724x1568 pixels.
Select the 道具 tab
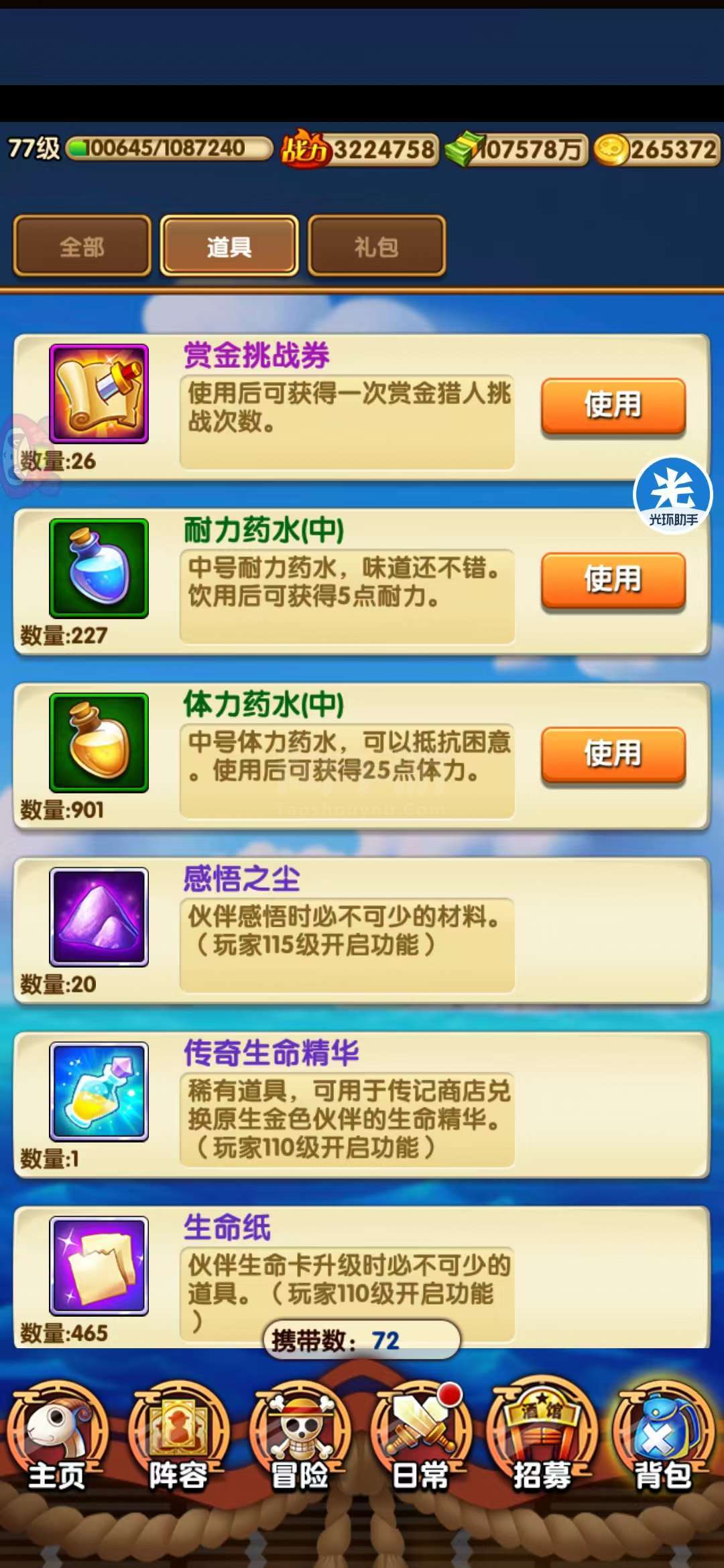tap(229, 246)
